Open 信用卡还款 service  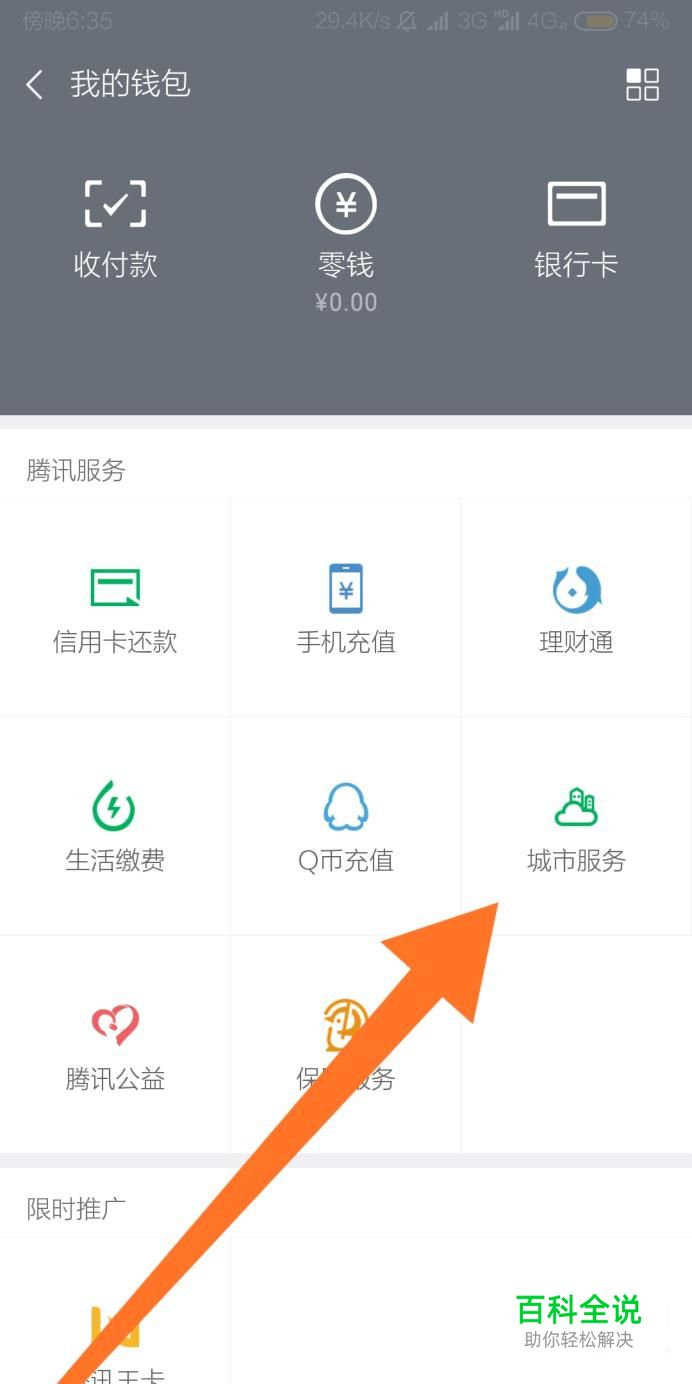[115, 608]
